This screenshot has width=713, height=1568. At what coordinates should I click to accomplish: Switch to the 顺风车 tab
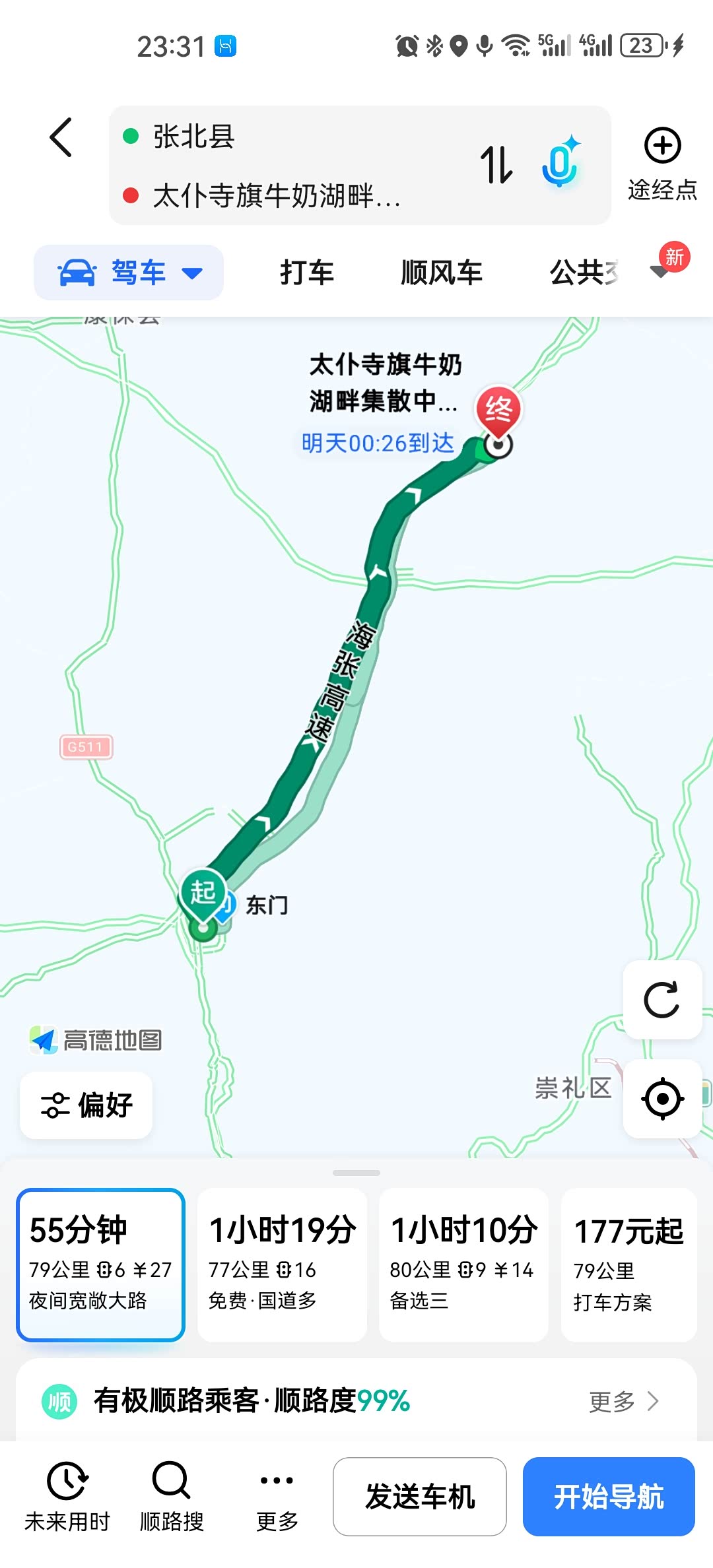441,273
